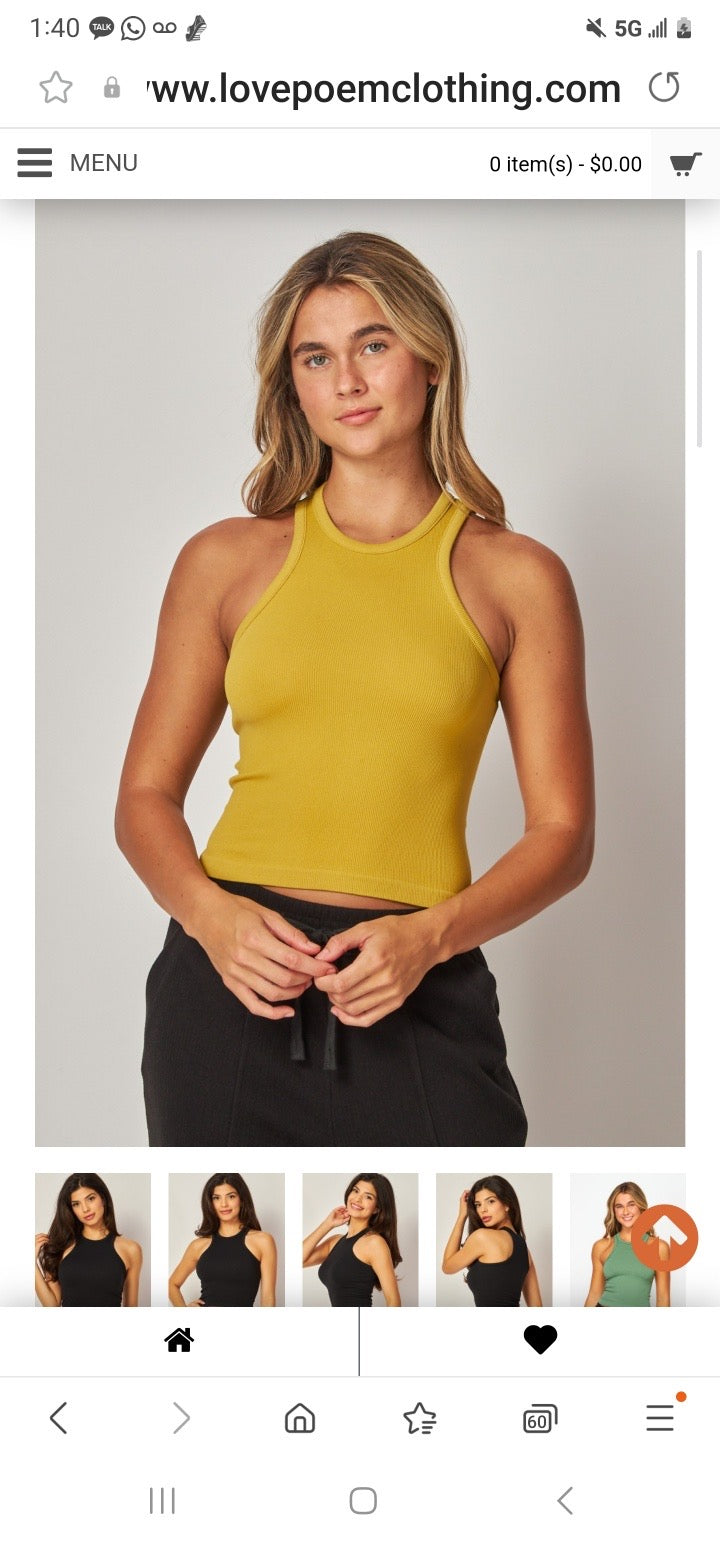Show the third thumbnail with arm raised
Image resolution: width=720 pixels, height=1544 pixels.
(360, 1239)
